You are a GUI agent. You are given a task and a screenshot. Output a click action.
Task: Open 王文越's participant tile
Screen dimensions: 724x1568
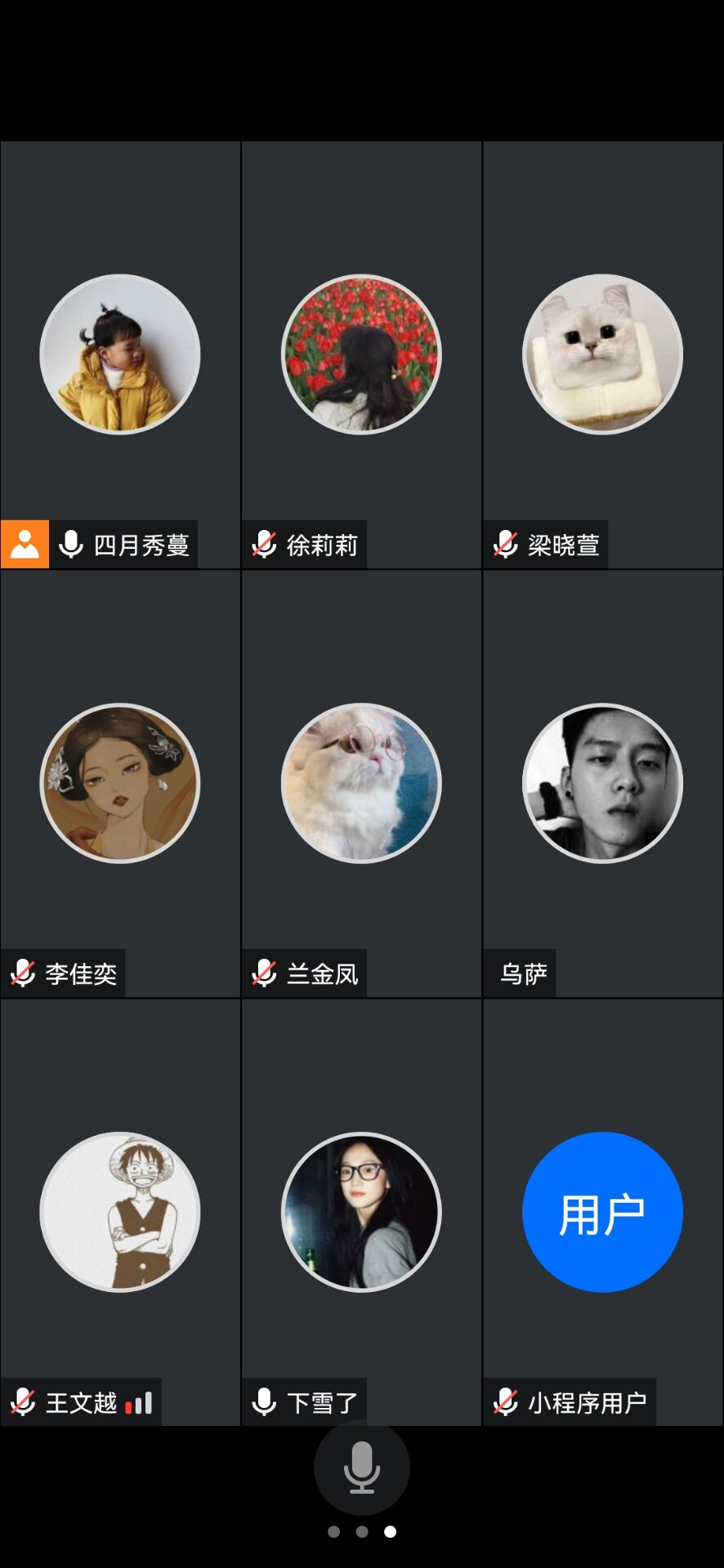click(x=120, y=1212)
